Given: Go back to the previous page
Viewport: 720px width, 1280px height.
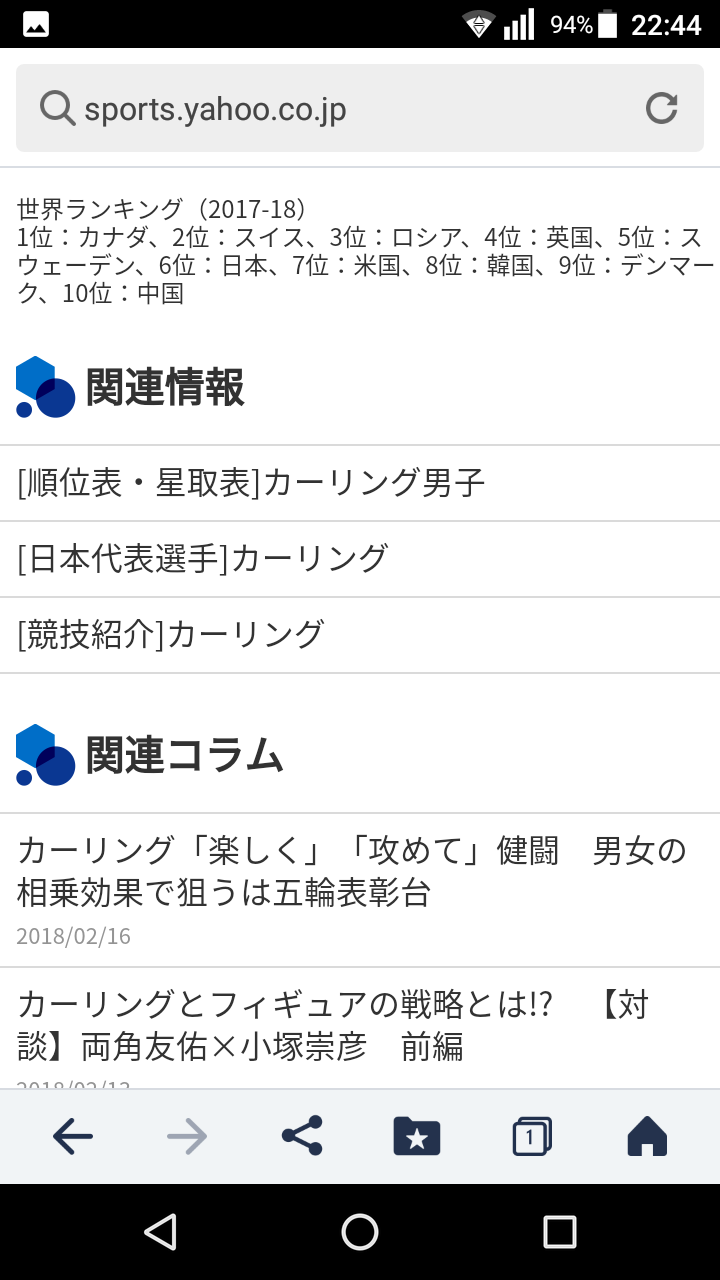Looking at the screenshot, I should [x=72, y=1136].
